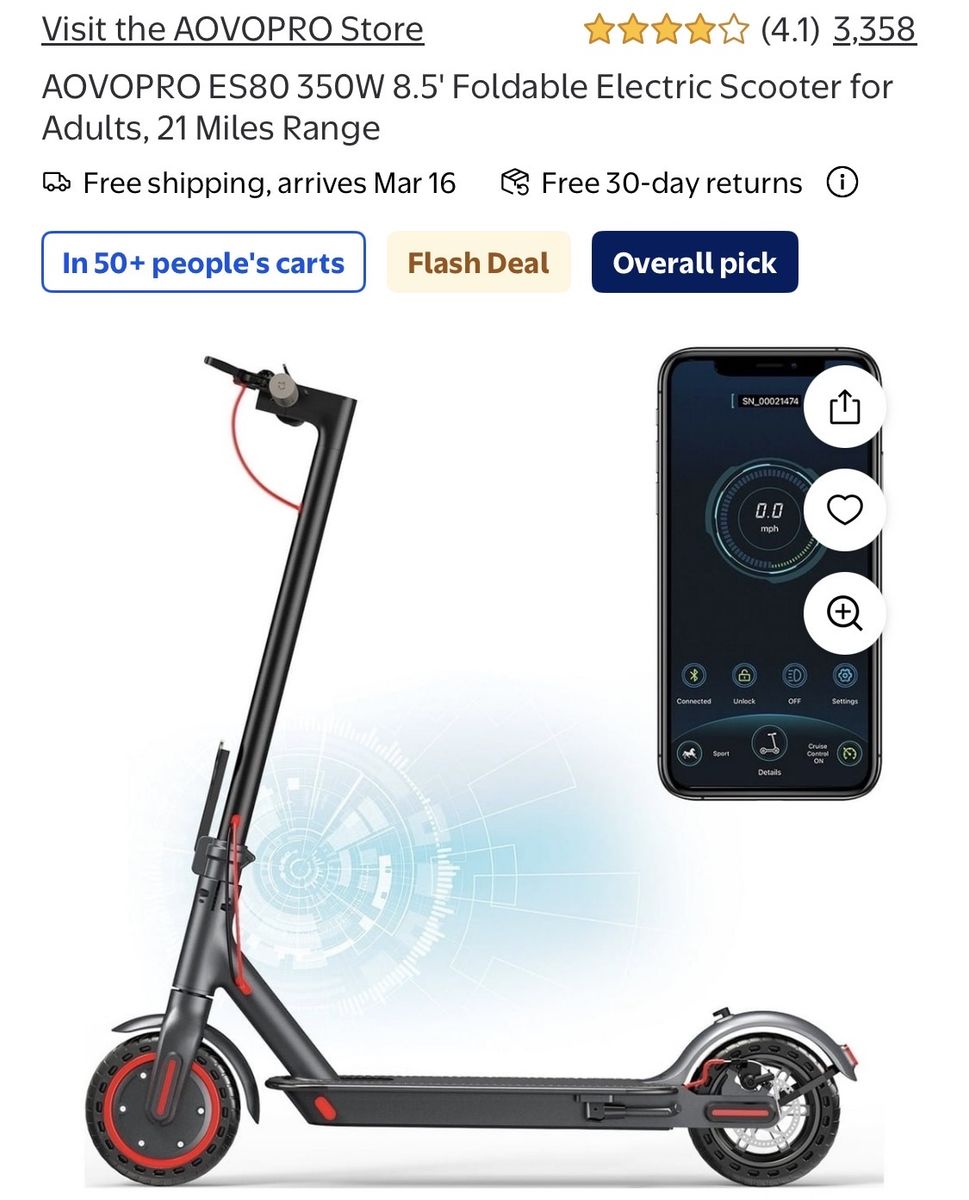Visit the AOVOPRO Store link

pos(232,29)
